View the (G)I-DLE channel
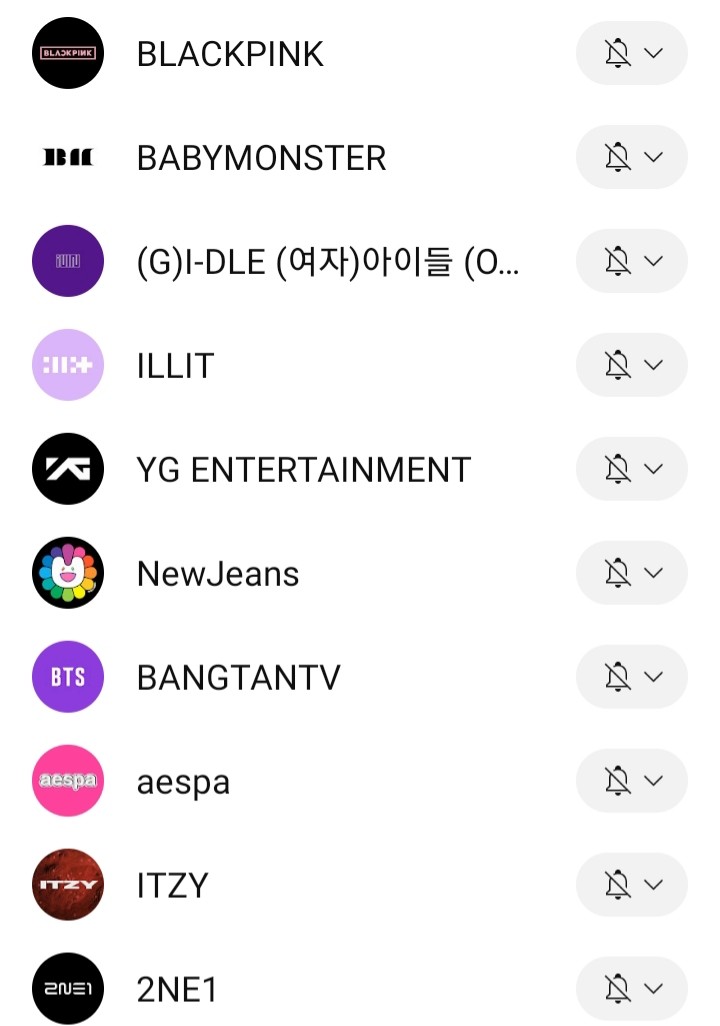This screenshot has width=720, height=1026. (328, 262)
